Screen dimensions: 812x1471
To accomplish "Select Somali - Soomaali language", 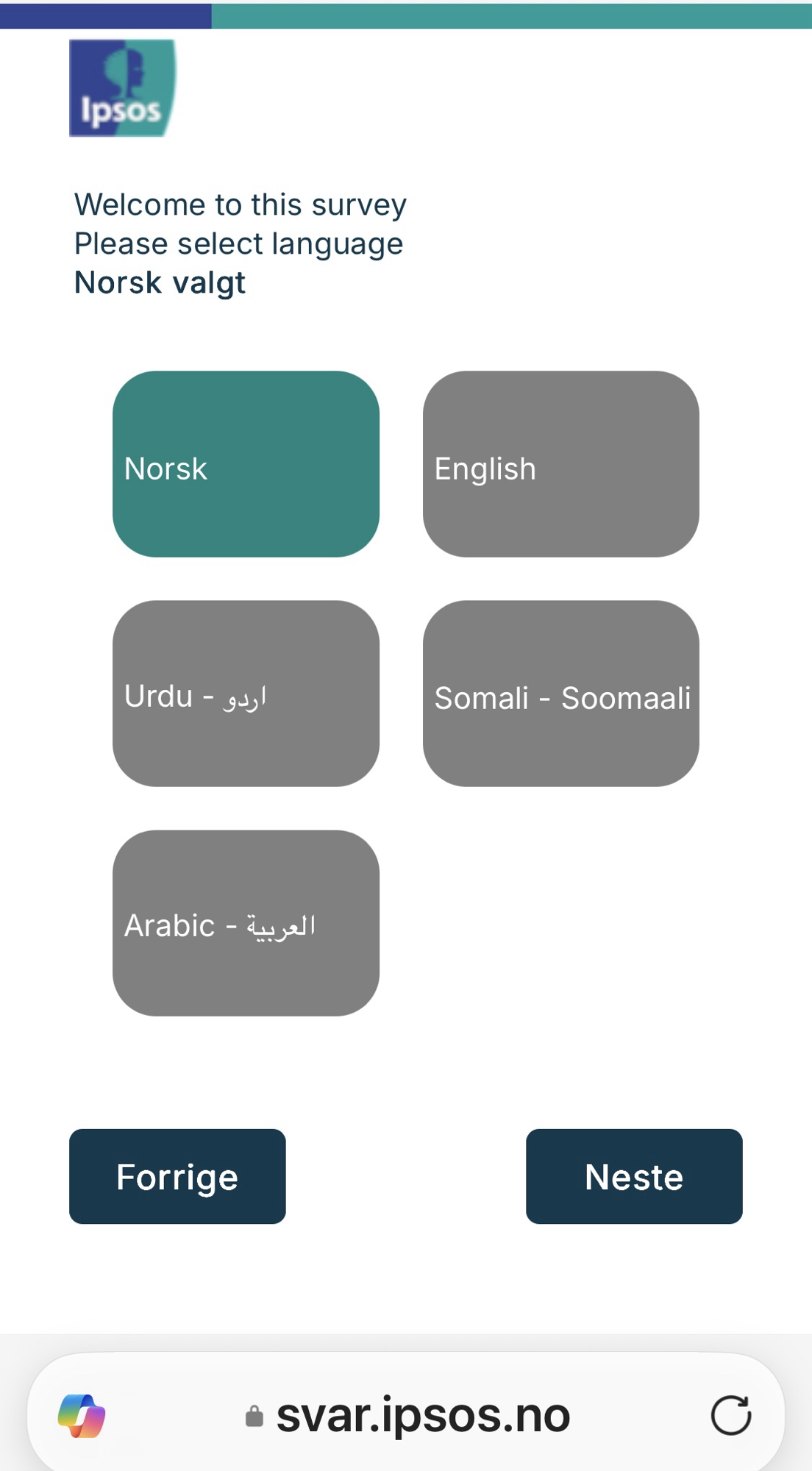I will point(560,694).
